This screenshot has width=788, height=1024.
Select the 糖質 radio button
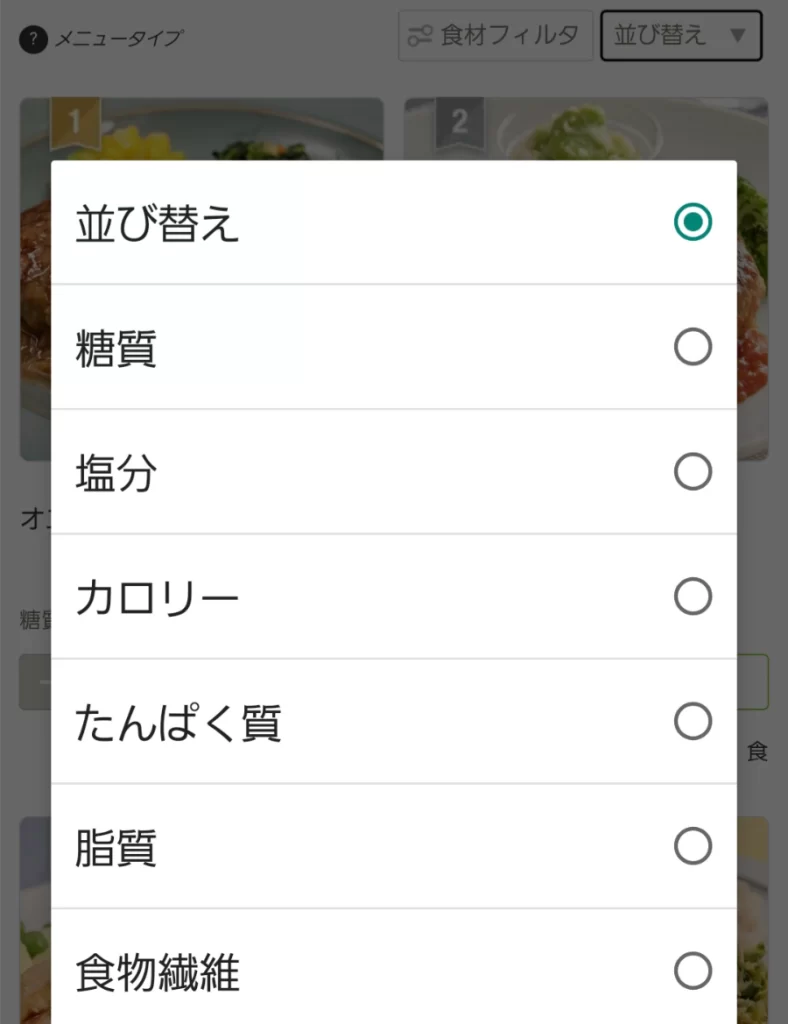click(692, 347)
